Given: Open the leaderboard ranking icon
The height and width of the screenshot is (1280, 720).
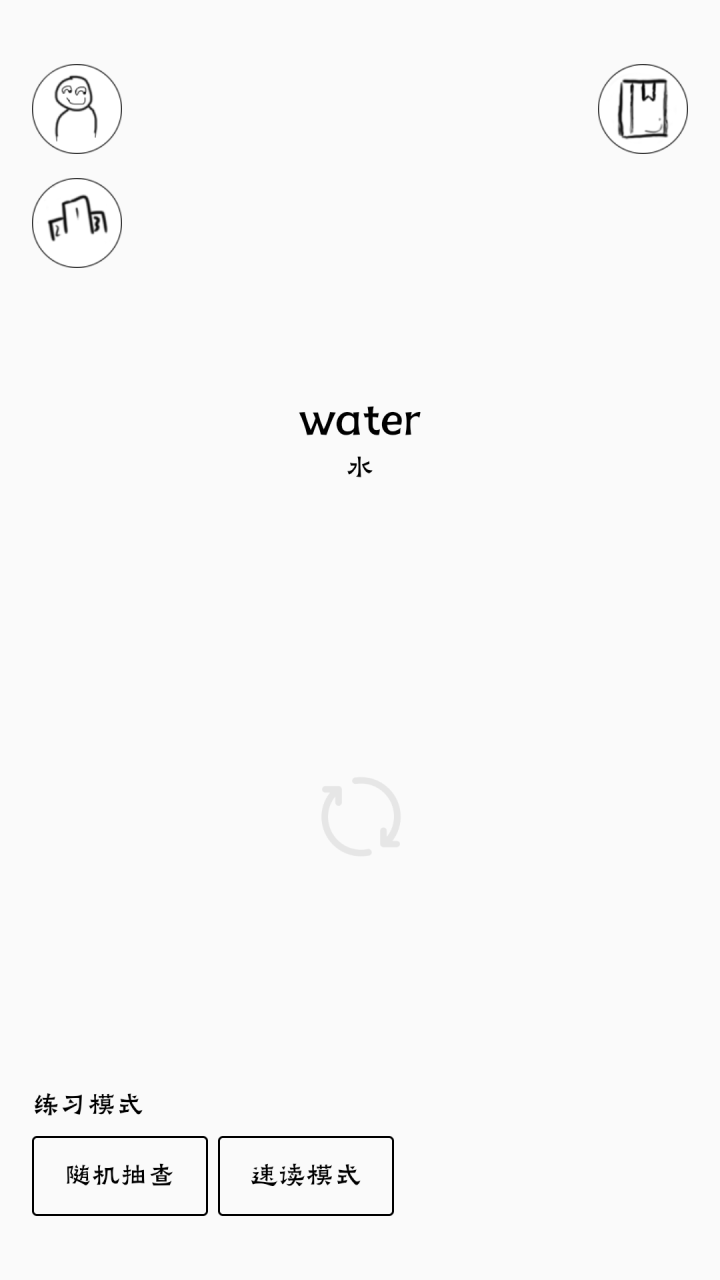Looking at the screenshot, I should (x=77, y=223).
